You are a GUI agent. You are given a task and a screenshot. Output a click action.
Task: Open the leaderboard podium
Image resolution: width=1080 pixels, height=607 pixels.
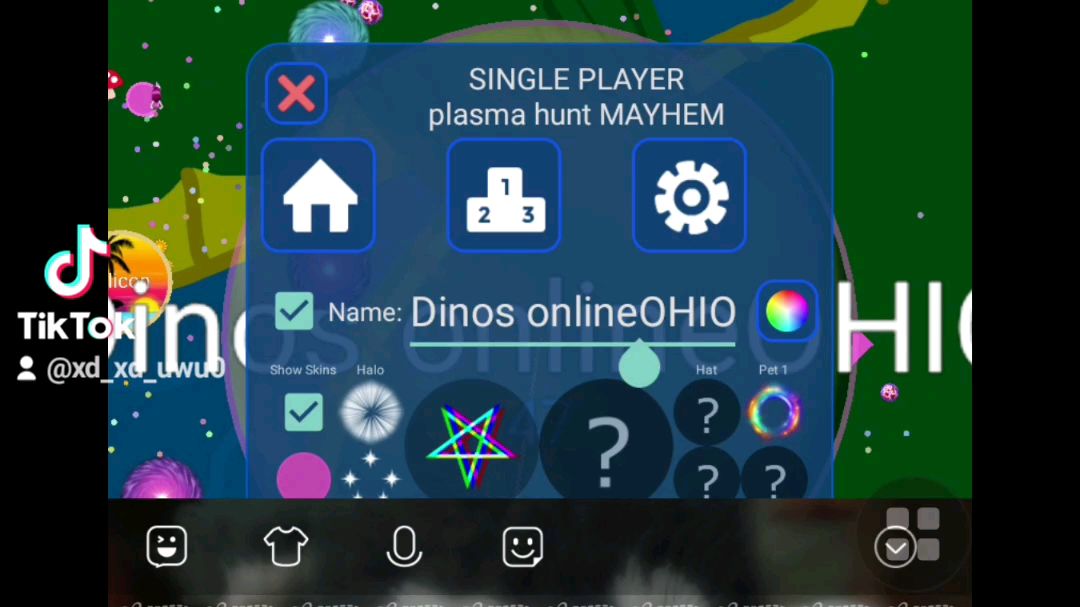point(504,196)
